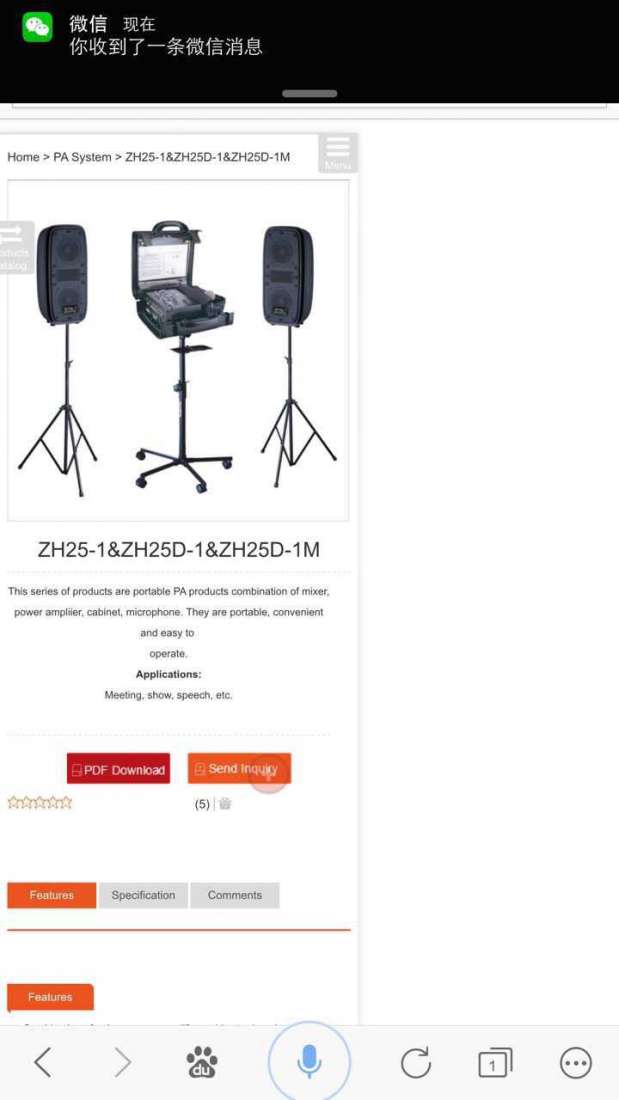Download the product PDF
The width and height of the screenshot is (619, 1100).
point(118,769)
